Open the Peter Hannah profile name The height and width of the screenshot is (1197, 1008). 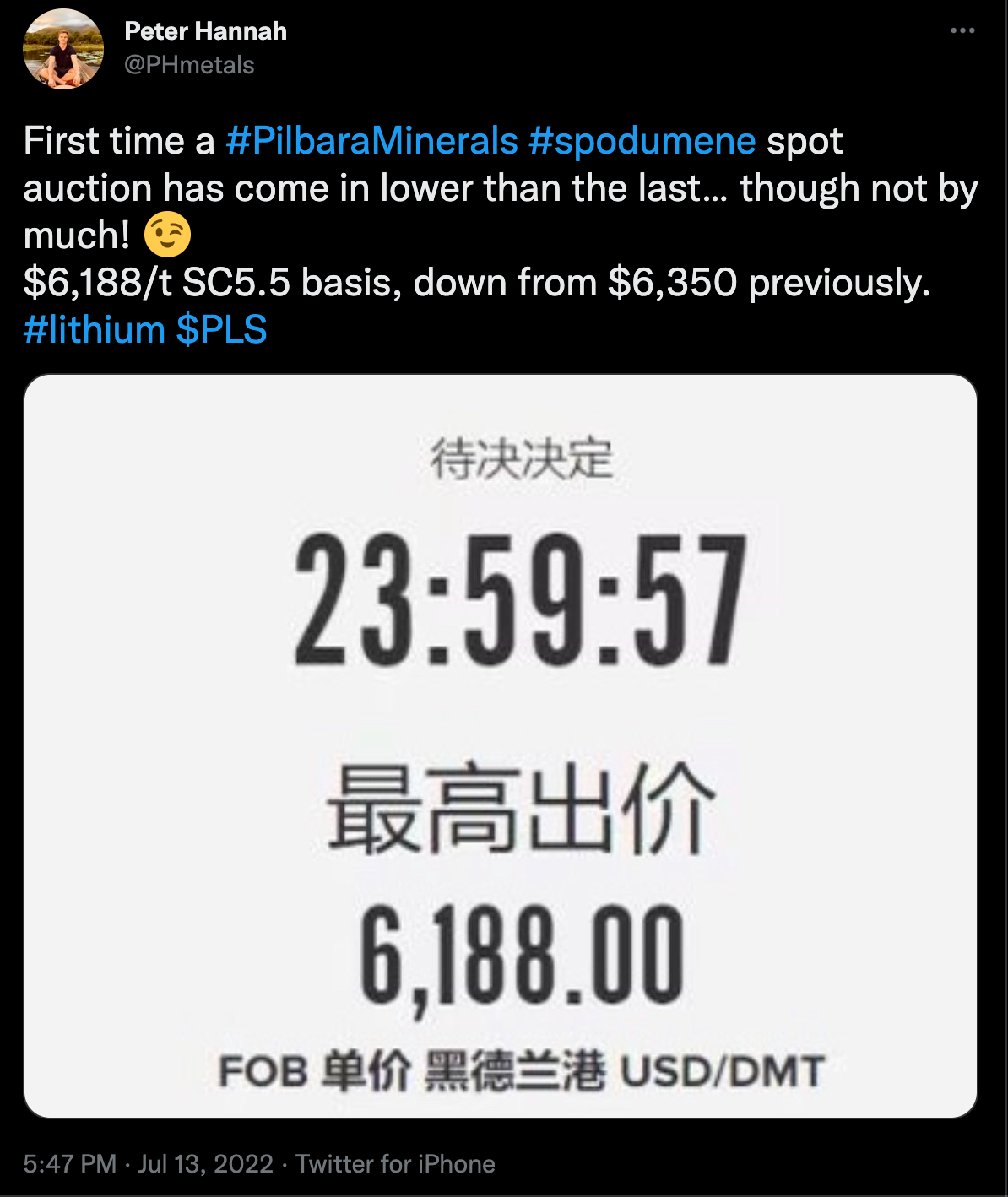pos(205,31)
